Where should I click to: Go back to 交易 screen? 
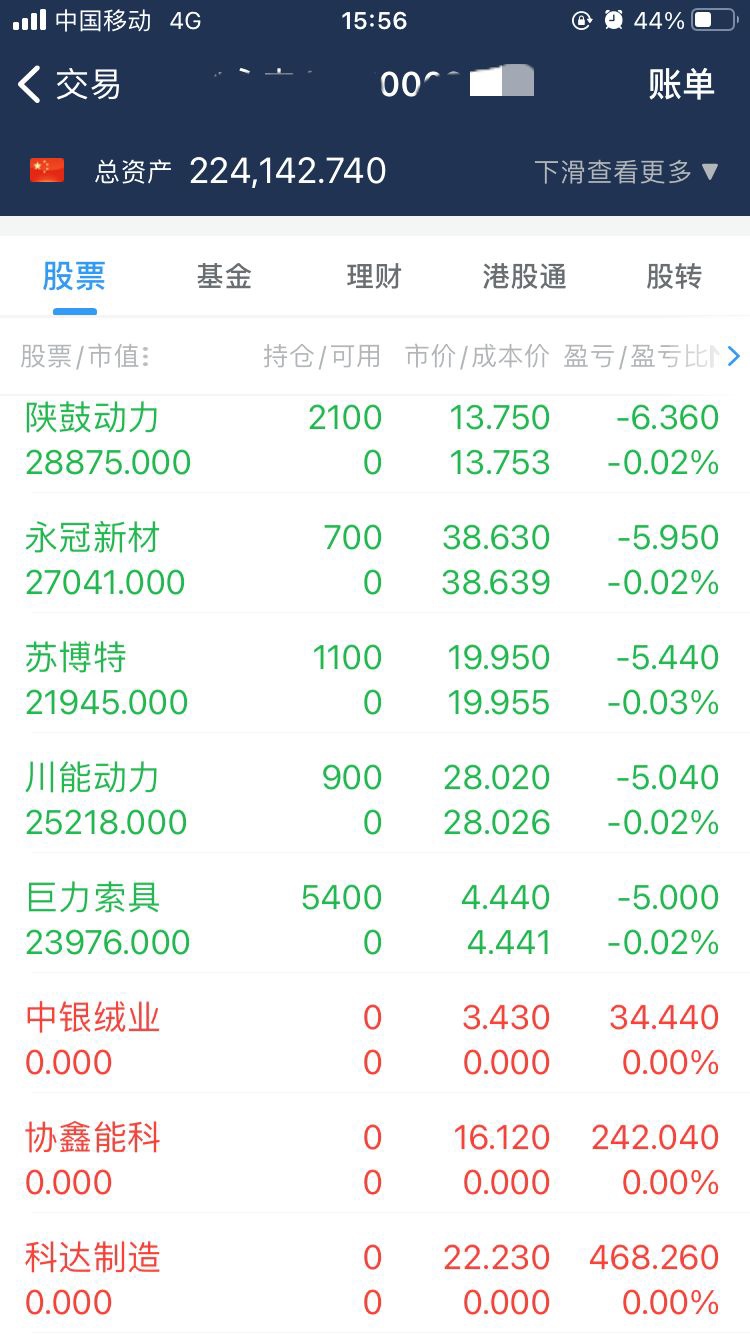click(70, 84)
